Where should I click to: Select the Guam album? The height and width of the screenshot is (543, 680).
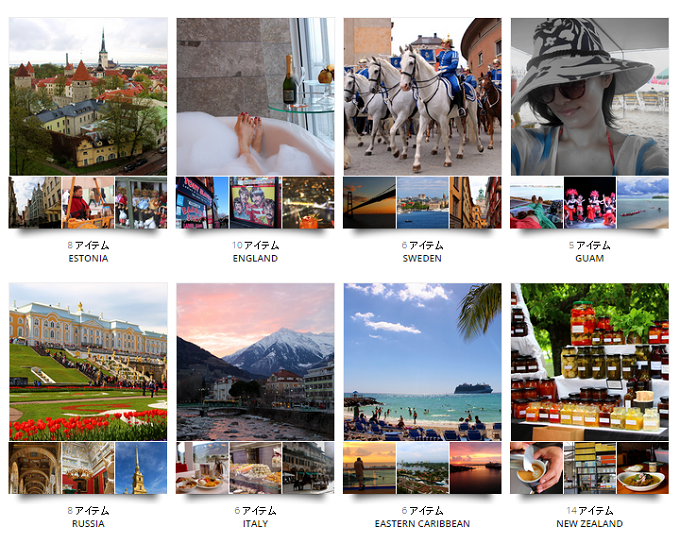589,97
